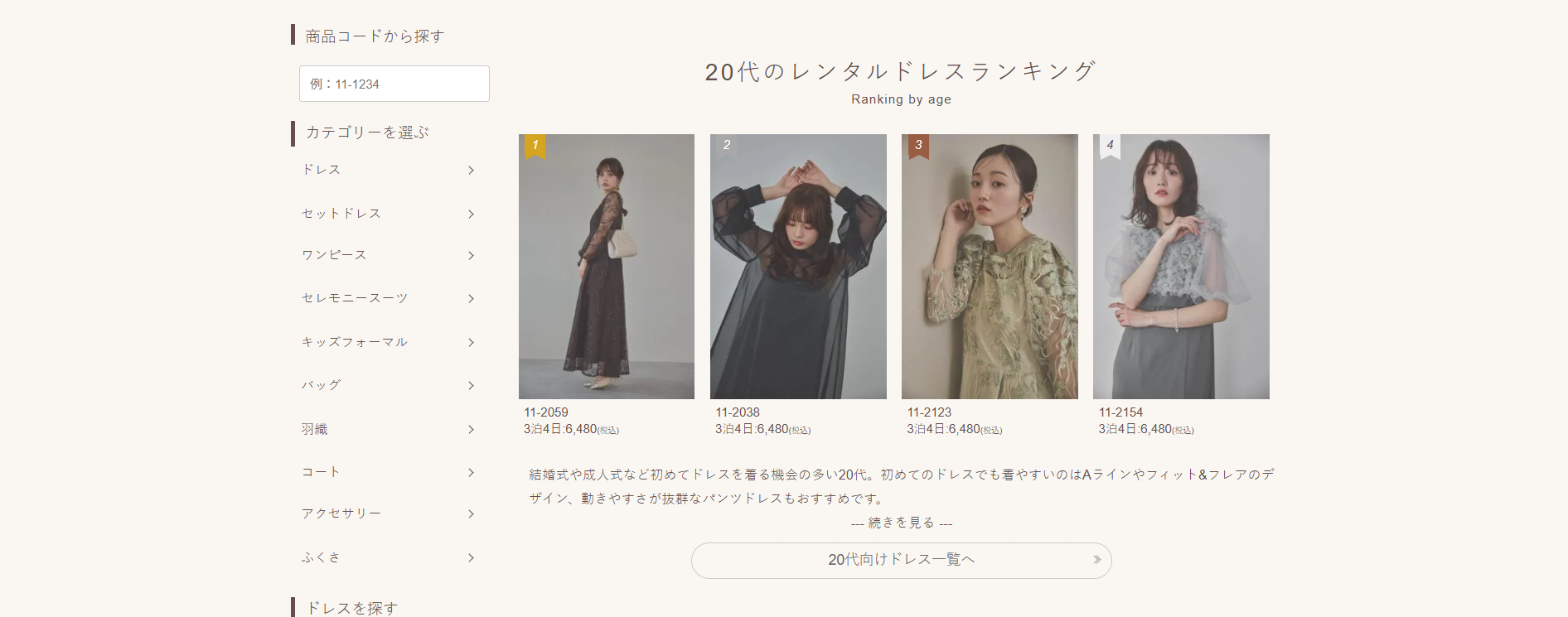1568x617 pixels.
Task: Open the キッズフォーマル category
Action: (388, 342)
